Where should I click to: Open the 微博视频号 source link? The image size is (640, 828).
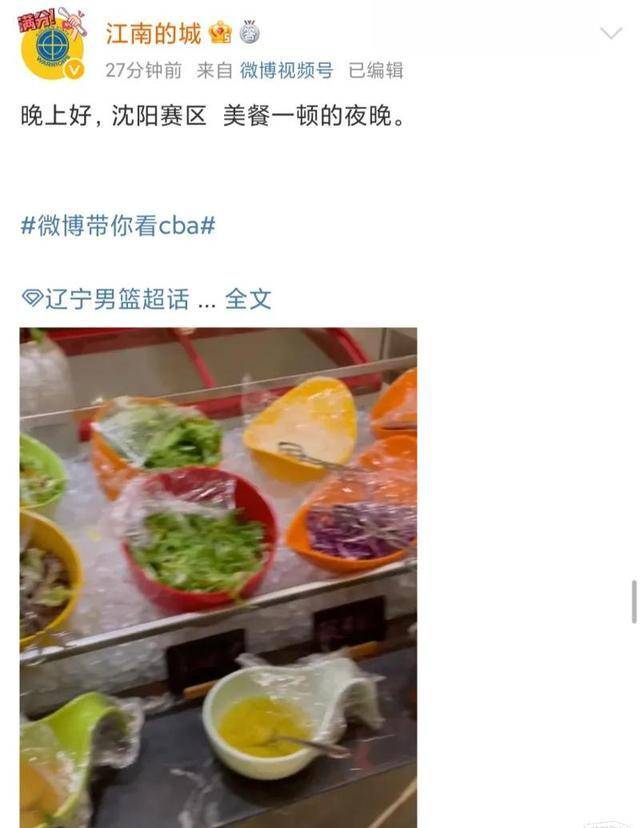coord(286,70)
